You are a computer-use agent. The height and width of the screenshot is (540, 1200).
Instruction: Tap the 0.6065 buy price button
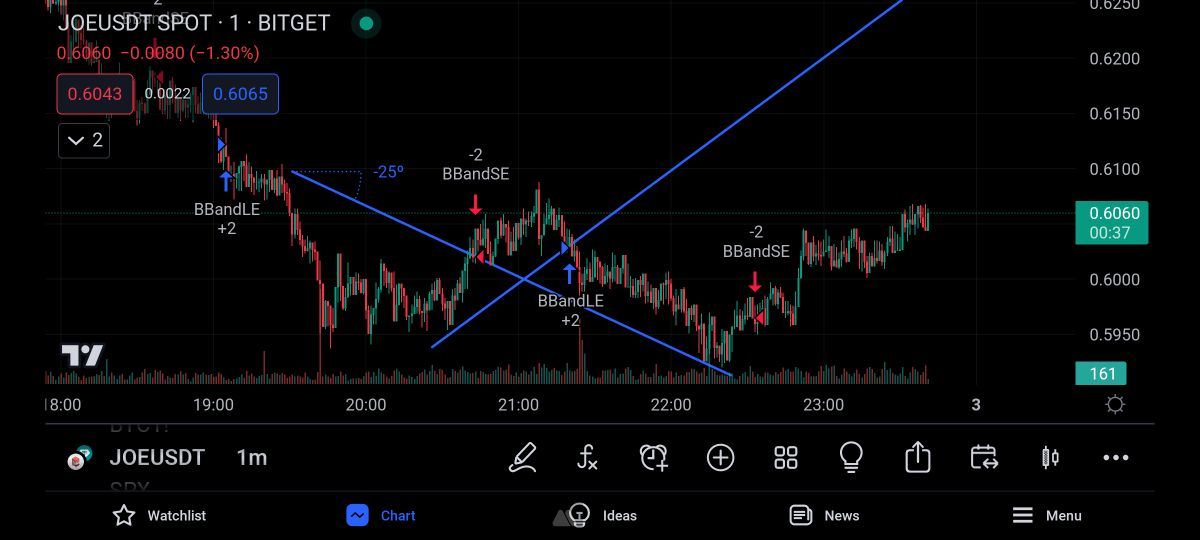point(240,94)
